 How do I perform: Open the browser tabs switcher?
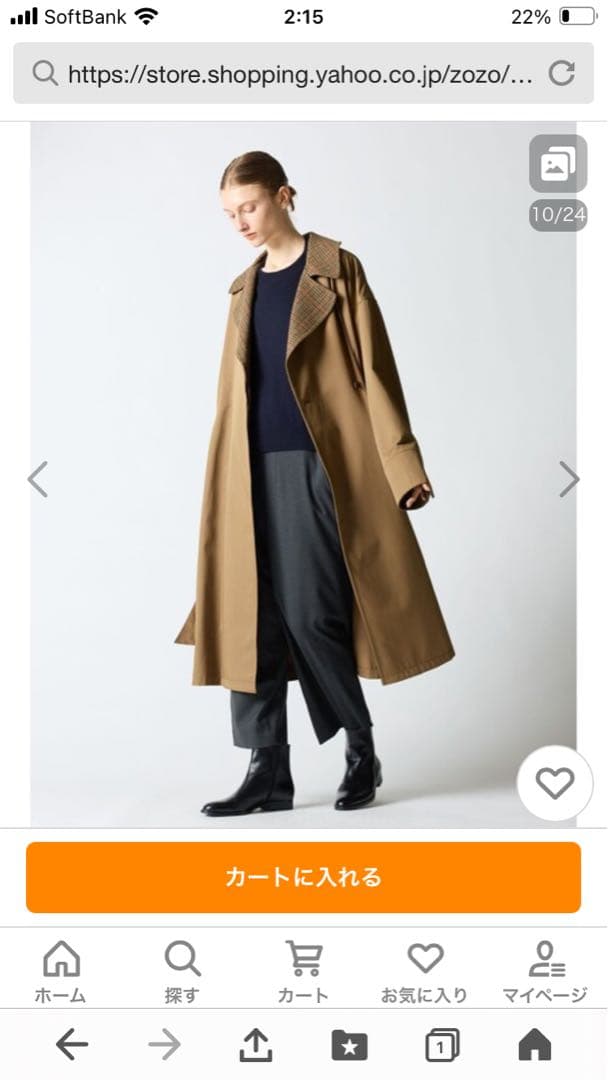click(441, 1045)
